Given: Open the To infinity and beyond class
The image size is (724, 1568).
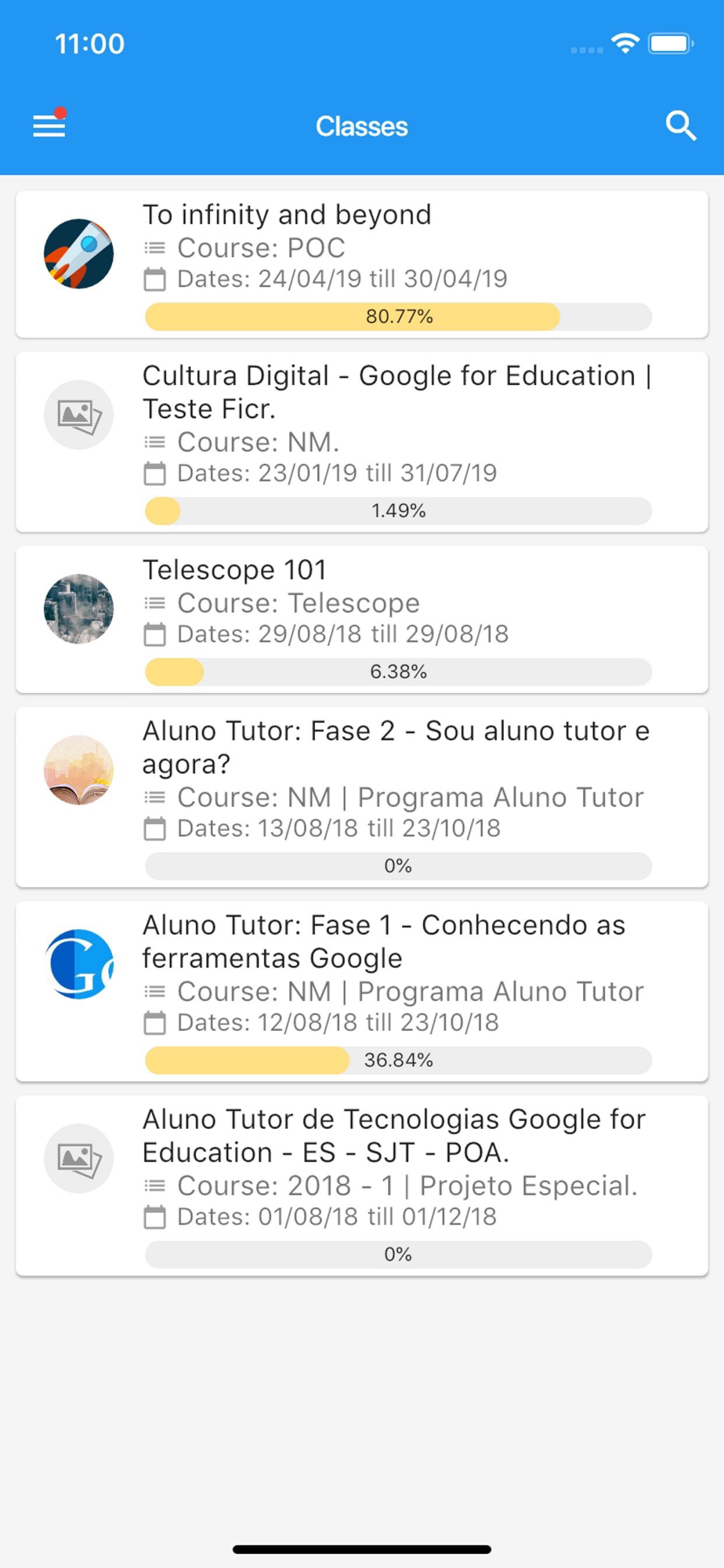Looking at the screenshot, I should (362, 264).
